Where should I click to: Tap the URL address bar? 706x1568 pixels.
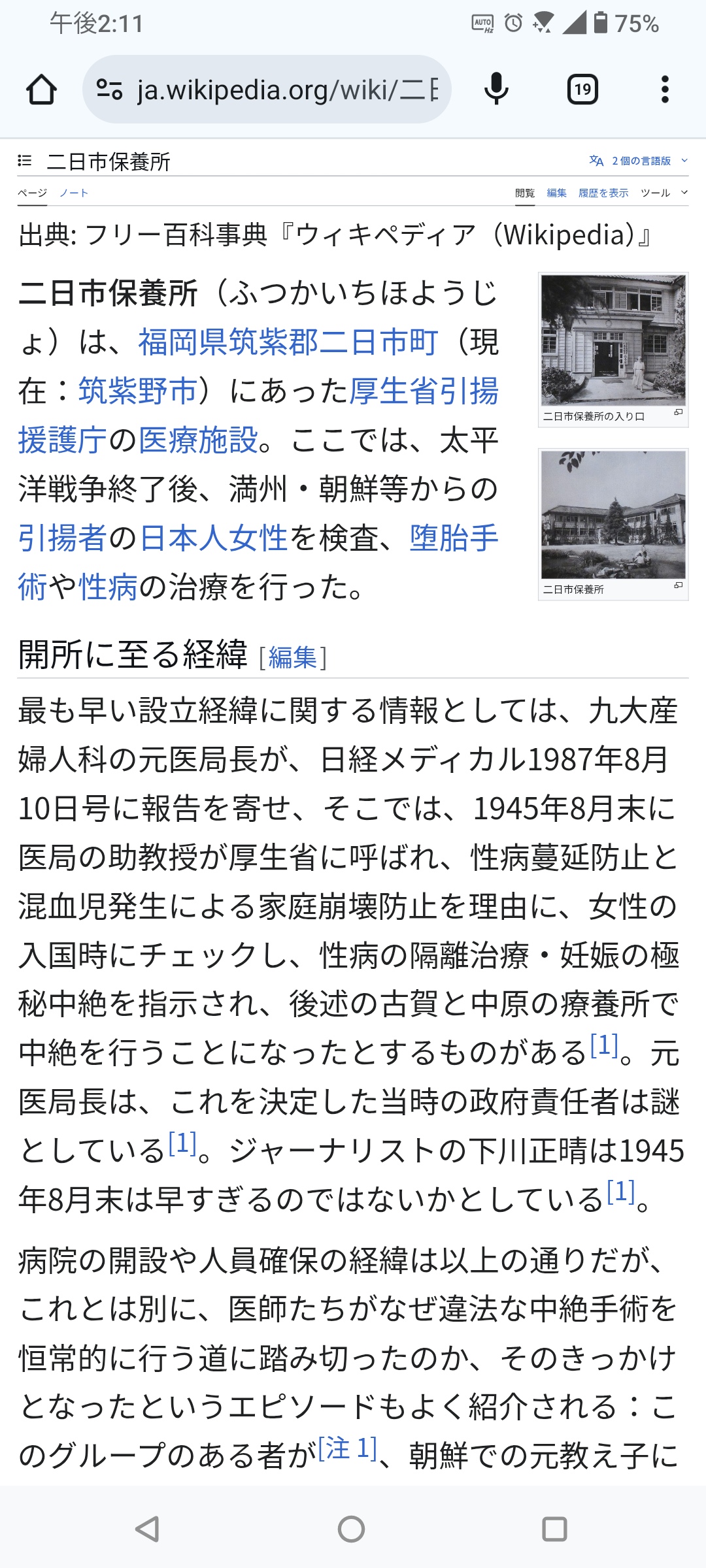point(267,90)
